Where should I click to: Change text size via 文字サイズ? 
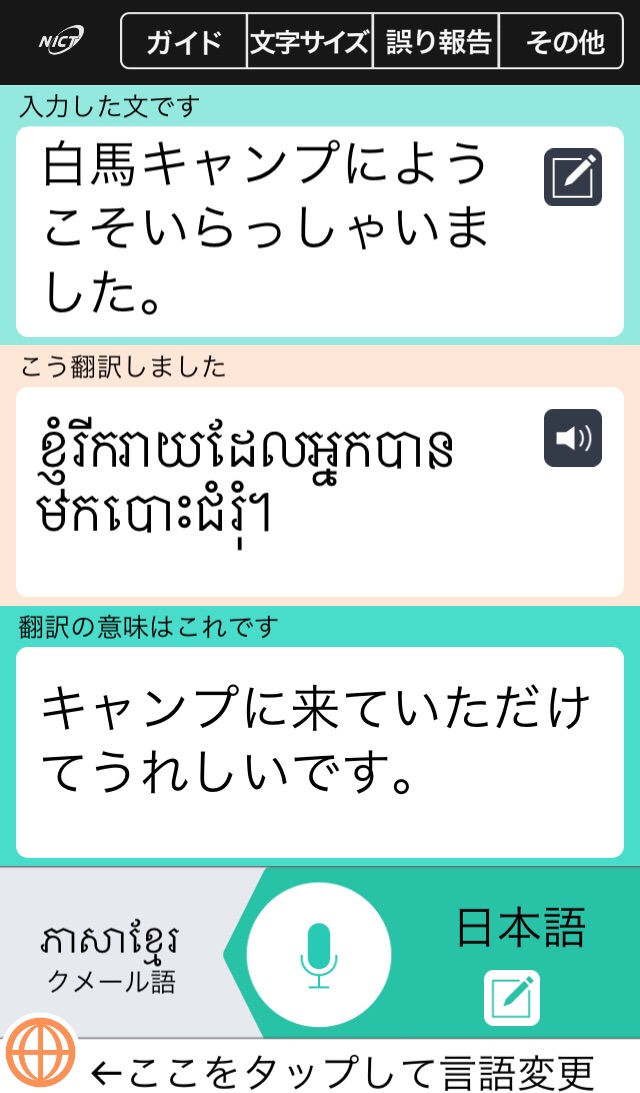tap(310, 42)
